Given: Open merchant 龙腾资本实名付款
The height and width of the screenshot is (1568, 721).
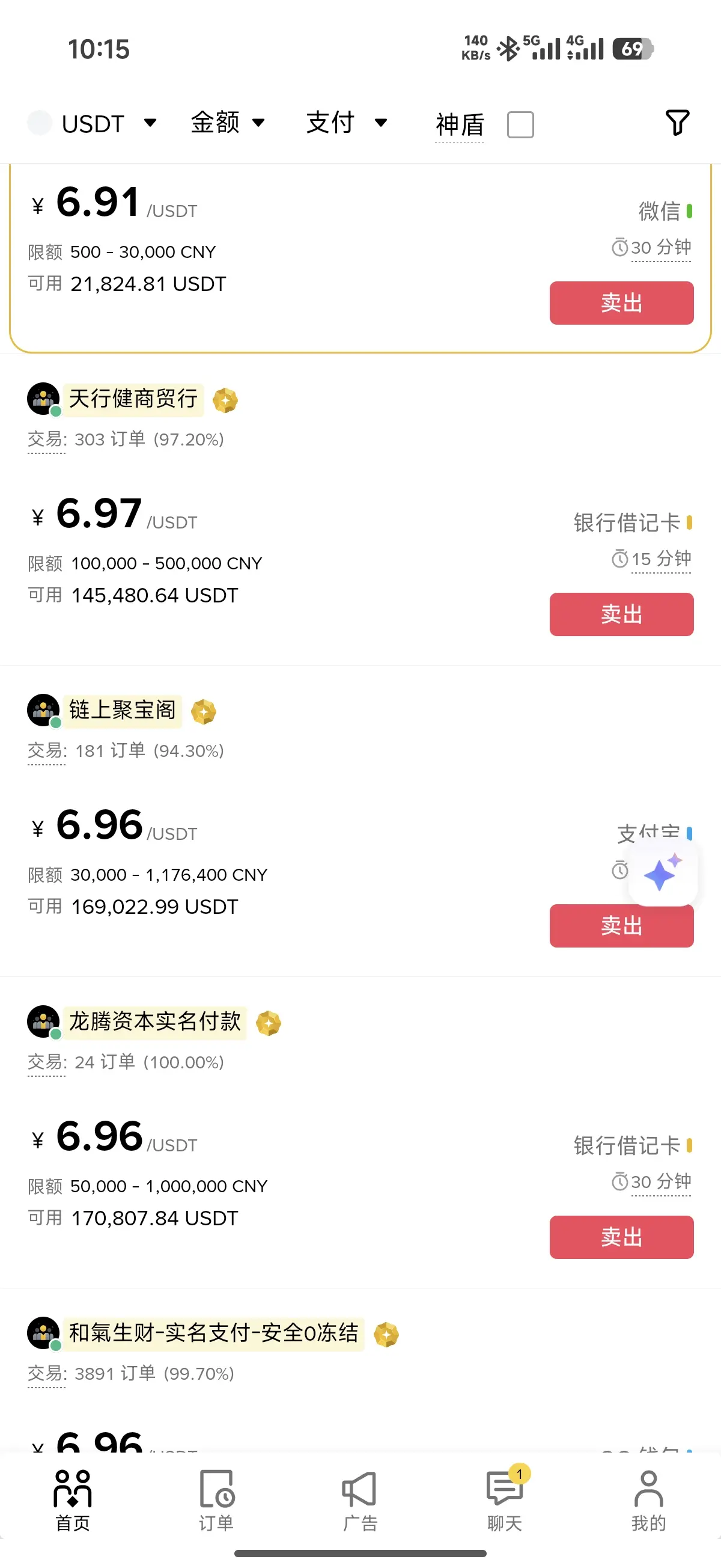Looking at the screenshot, I should point(154,1022).
